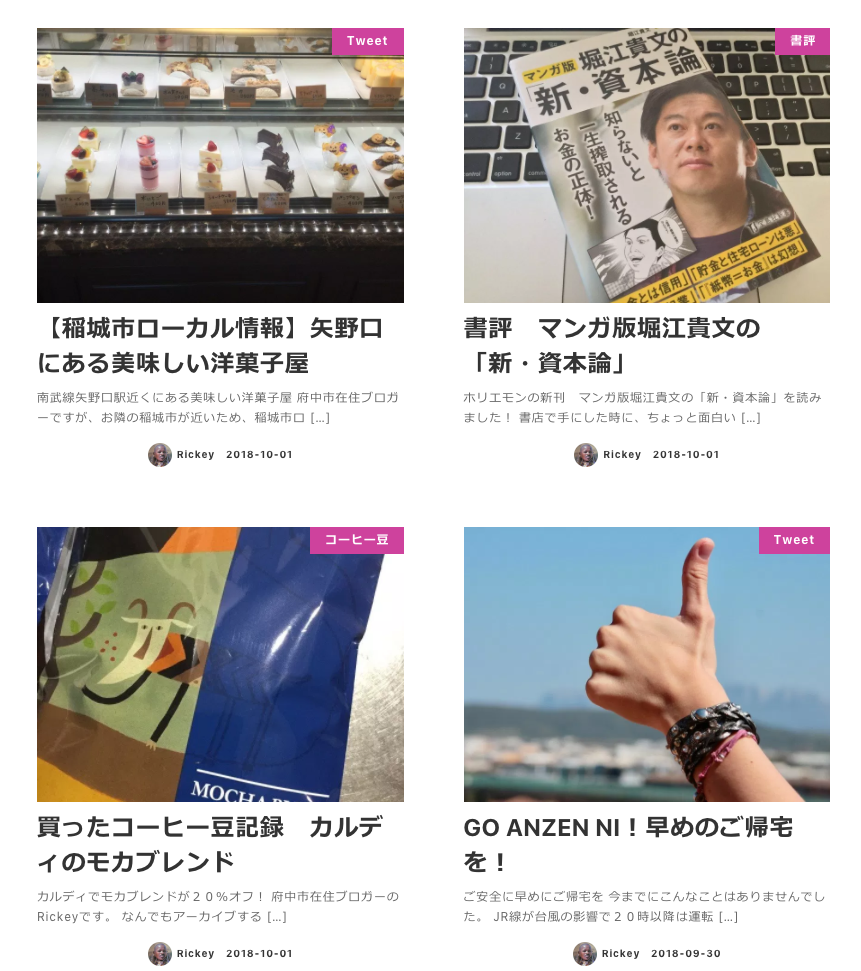Screen dimensions: 861x971
Task: Open the 買ったコーヒー豆記録 article title
Action: 211,845
